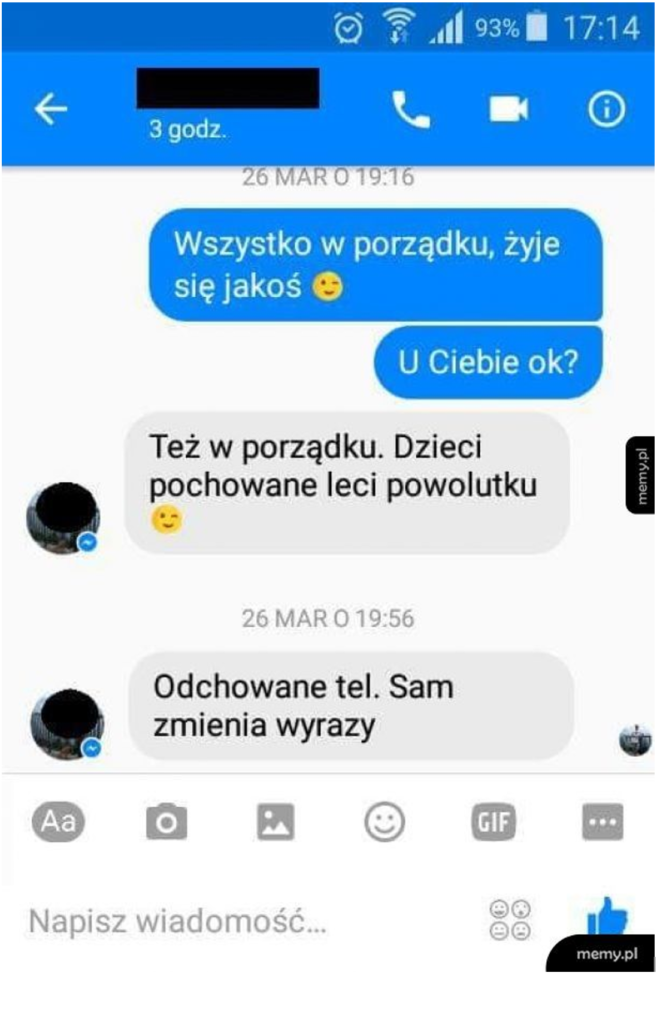Open the photo gallery picker
Screen dimensions: 657x1024
275,821
